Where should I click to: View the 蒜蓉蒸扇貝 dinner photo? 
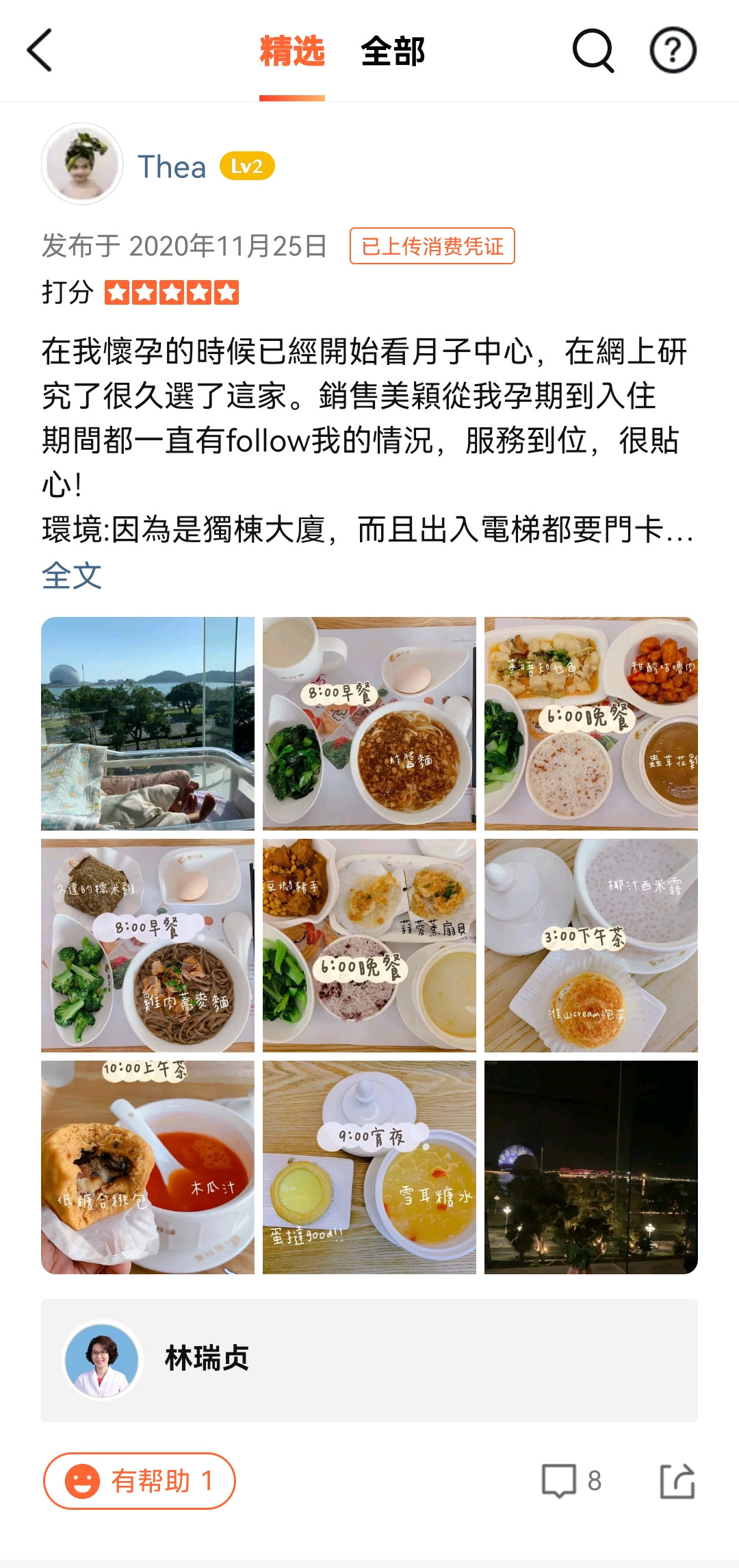pyautogui.click(x=369, y=946)
